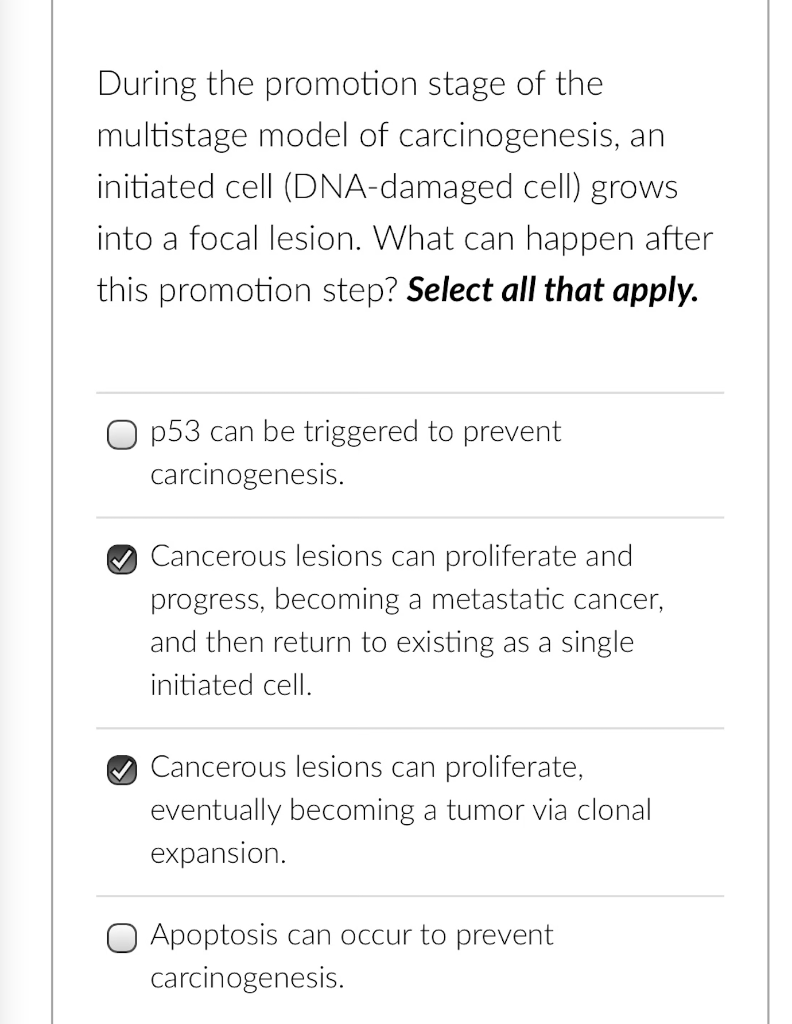The height and width of the screenshot is (1024, 792).
Task: Check the p53 can be triggered option
Action: (121, 434)
